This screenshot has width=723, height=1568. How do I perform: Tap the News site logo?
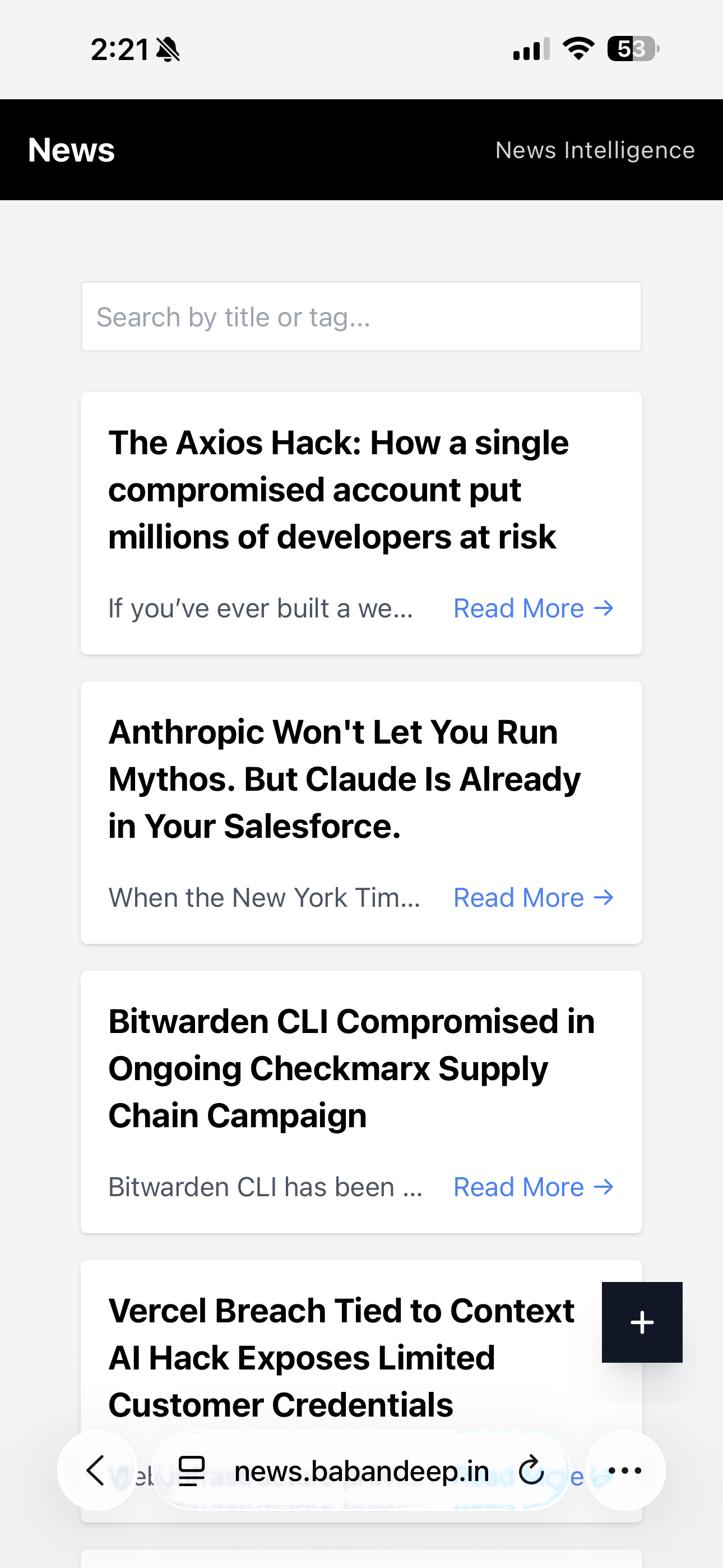point(71,150)
